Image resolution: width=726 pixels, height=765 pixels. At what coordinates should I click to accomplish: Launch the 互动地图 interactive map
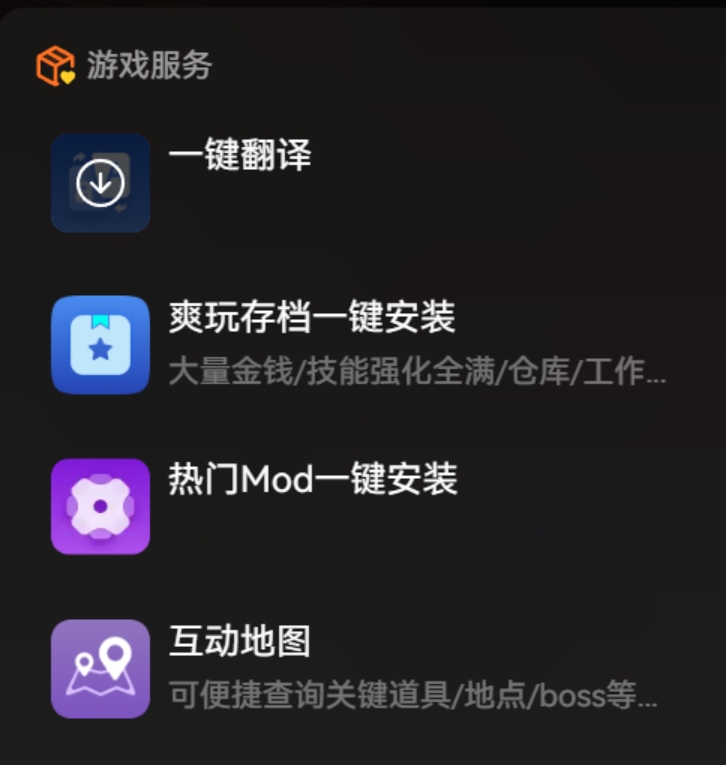[x=240, y=642]
